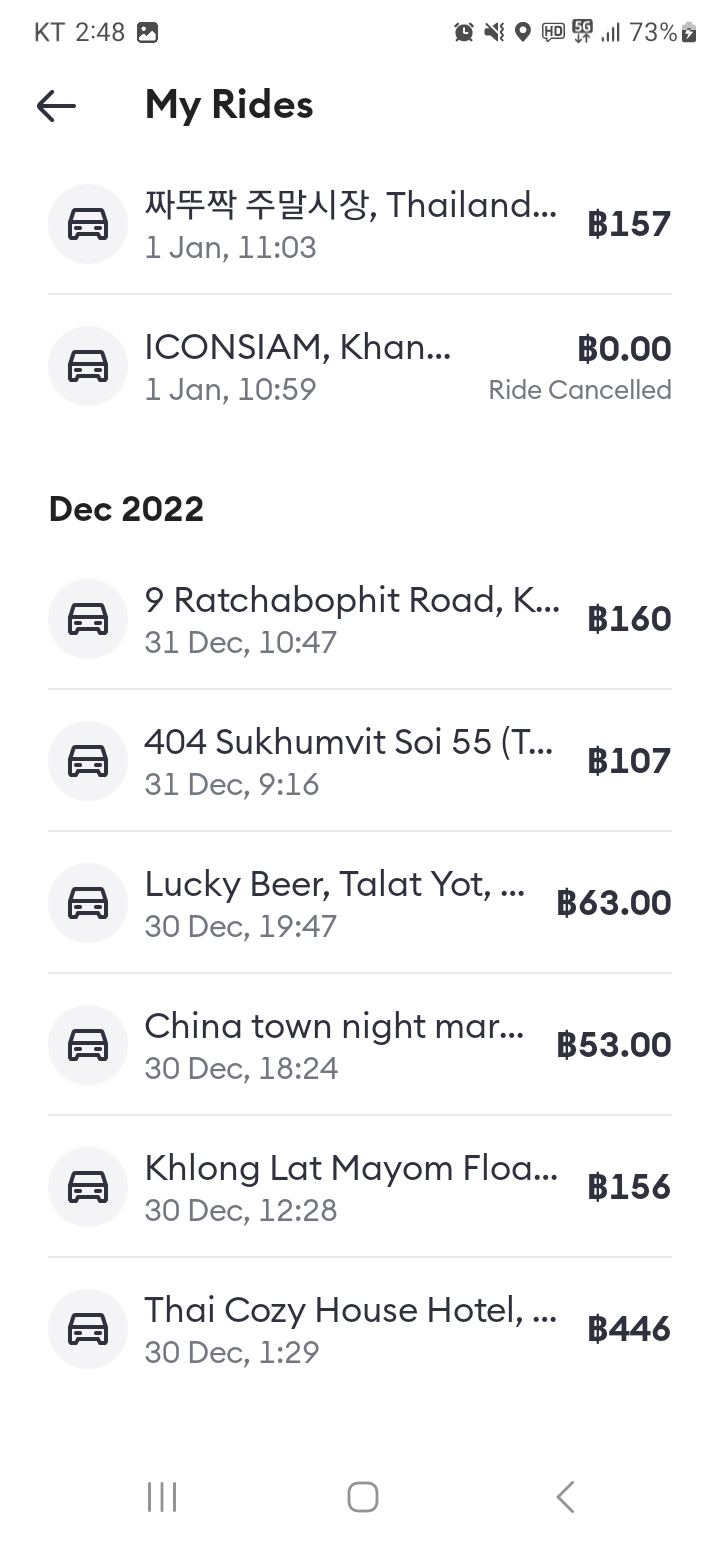720x1544 pixels.
Task: Open the cancelled ICONSIAM ride
Action: [360, 366]
